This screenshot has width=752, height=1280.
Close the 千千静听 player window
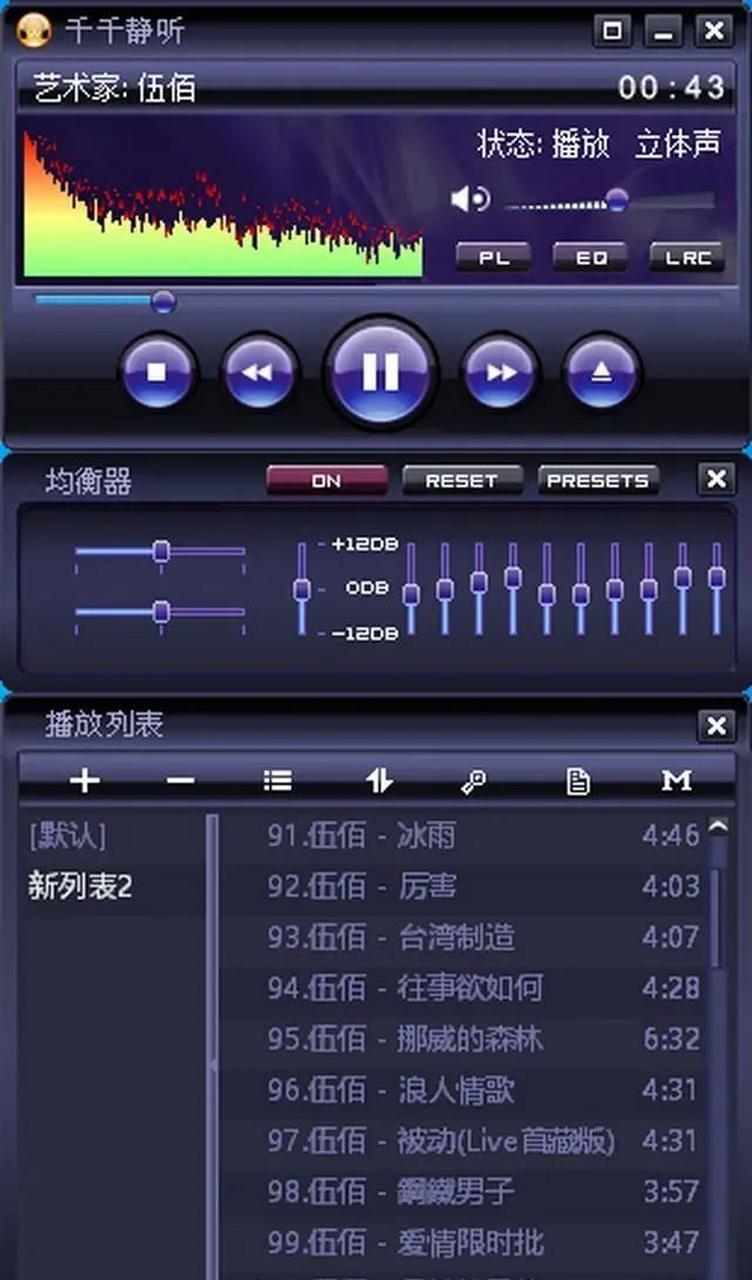tap(714, 31)
